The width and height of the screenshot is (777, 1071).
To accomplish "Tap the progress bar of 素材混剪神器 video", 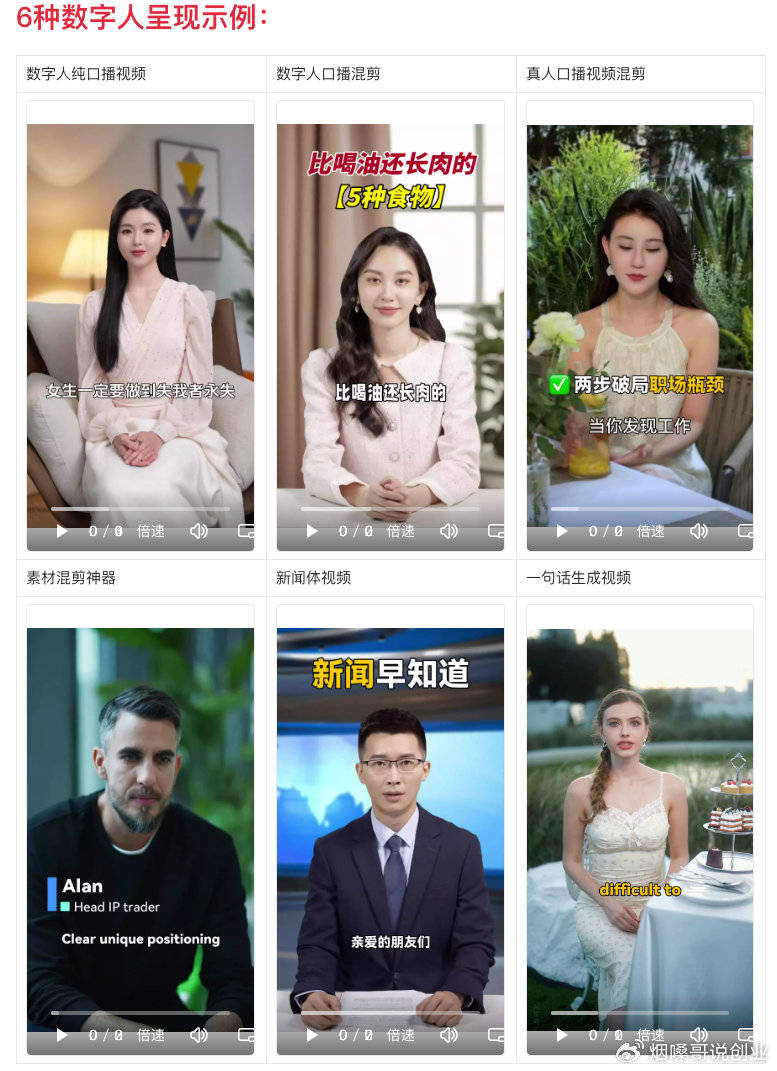I will (140, 1013).
